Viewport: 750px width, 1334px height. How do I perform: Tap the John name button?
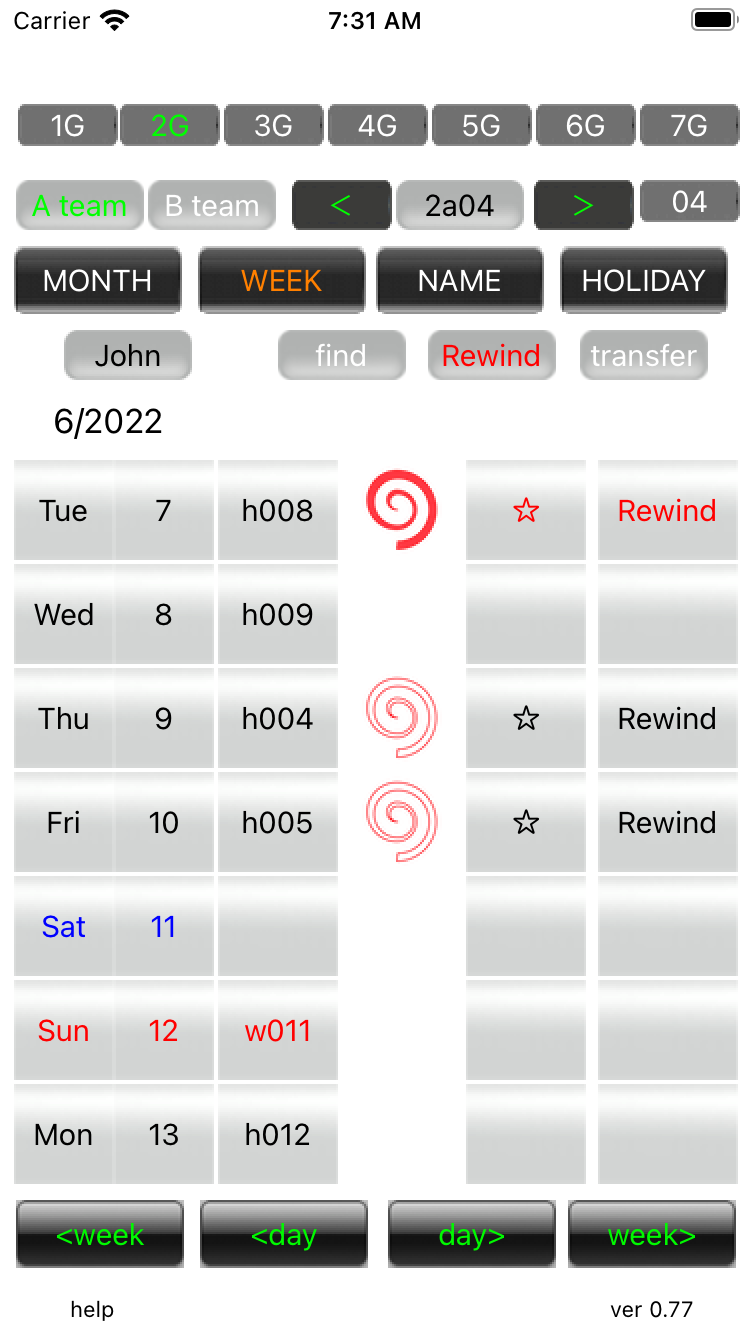click(128, 356)
